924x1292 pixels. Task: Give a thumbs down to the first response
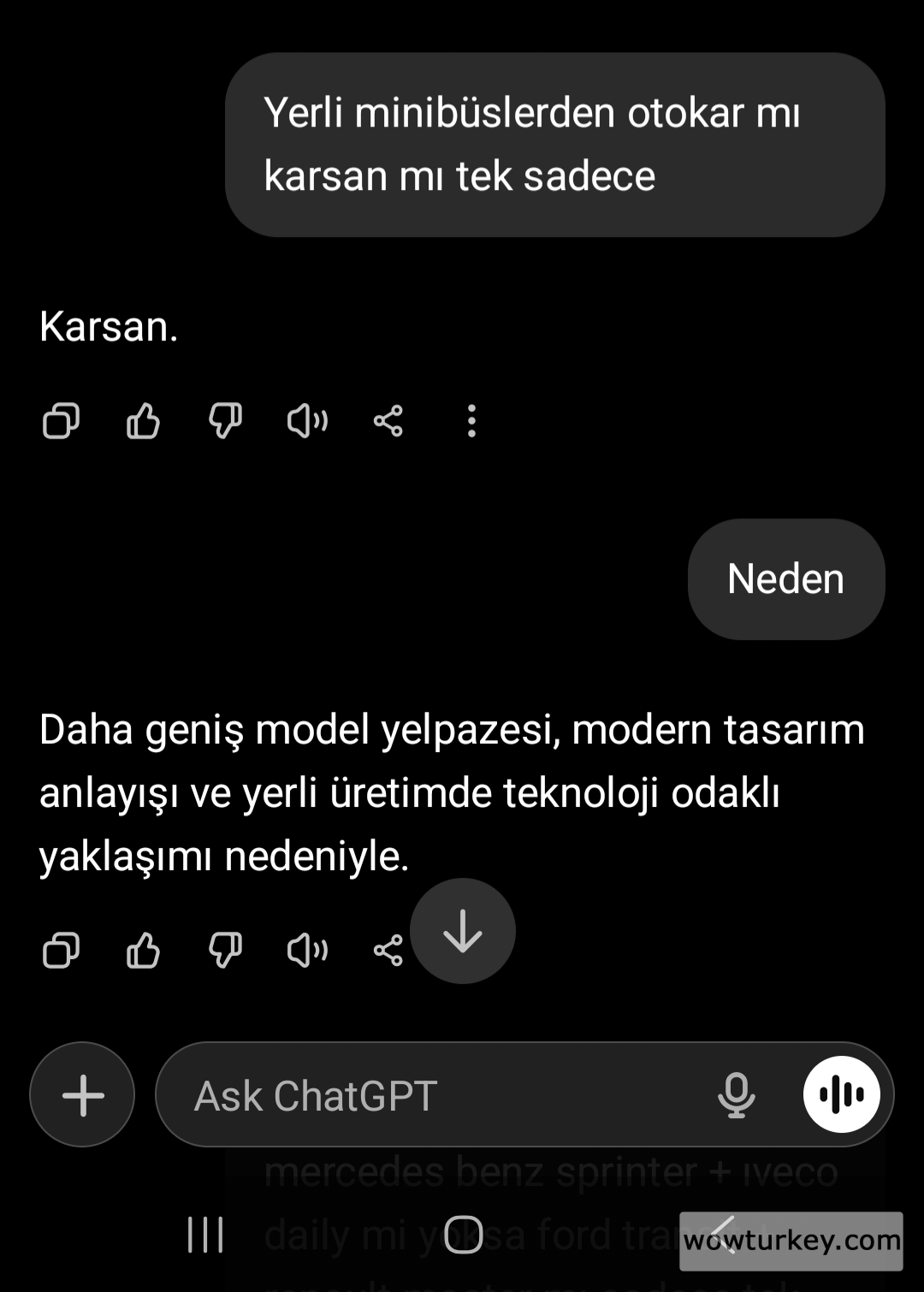click(224, 421)
